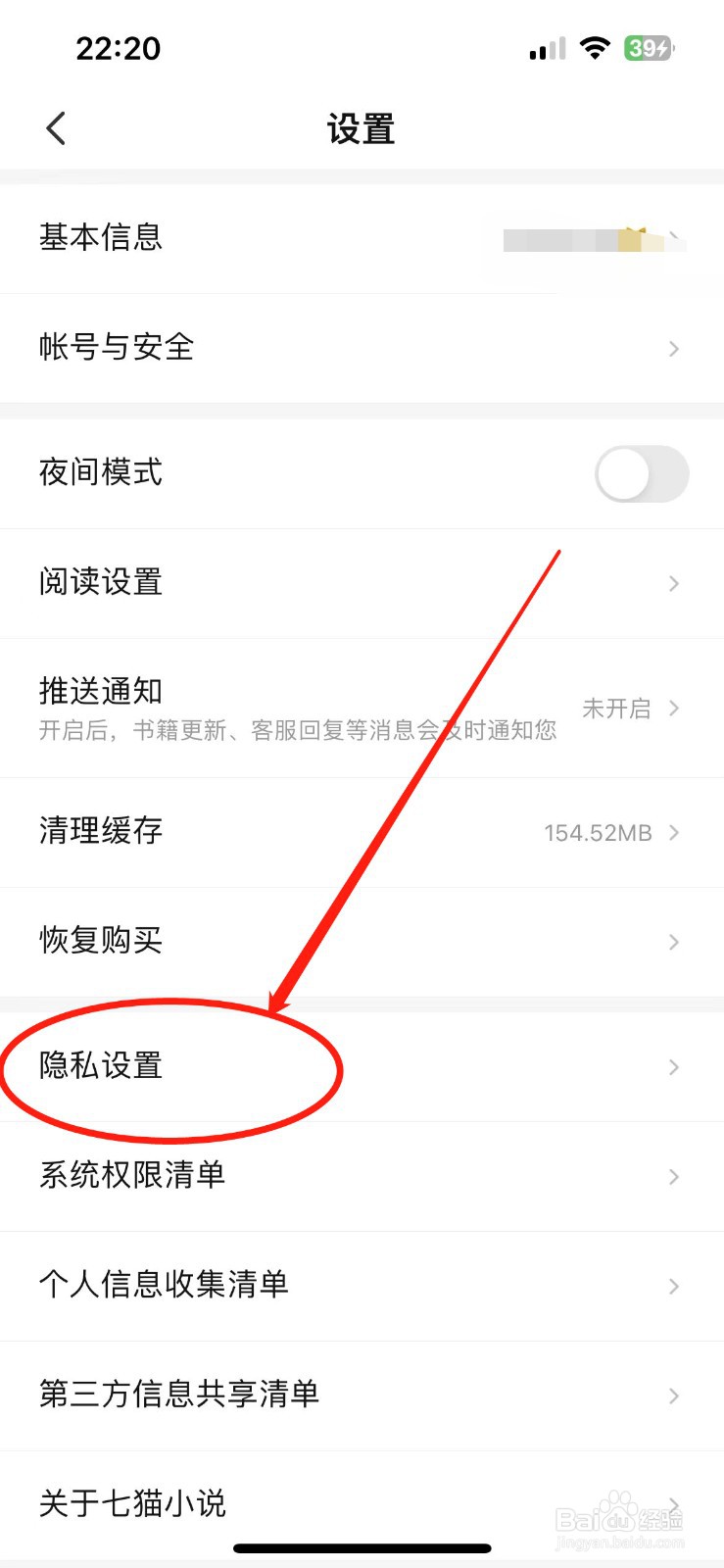Tap the clock showing 22:20
Viewport: 724px width, 1568px height.
(x=119, y=47)
